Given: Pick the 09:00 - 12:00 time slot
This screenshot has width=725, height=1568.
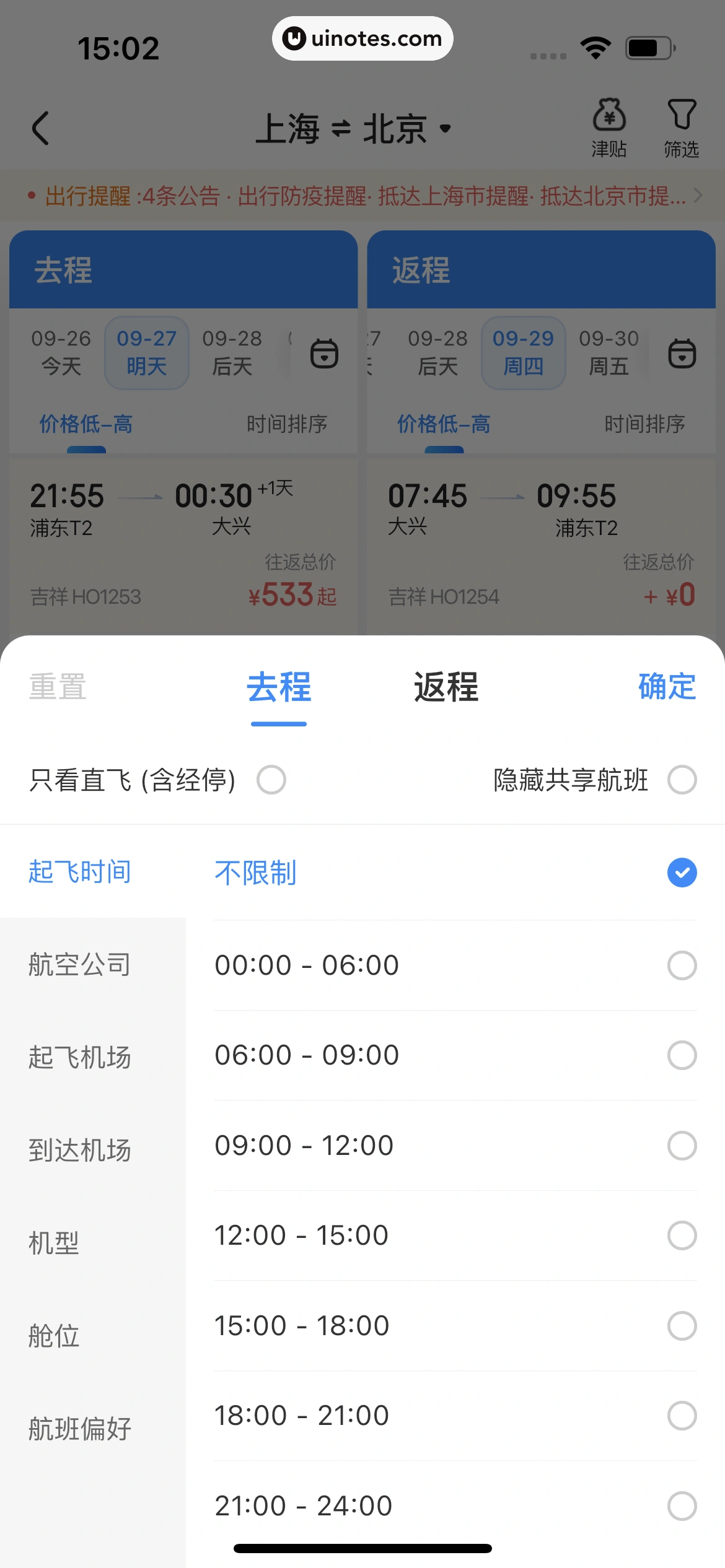Looking at the screenshot, I should point(682,1146).
